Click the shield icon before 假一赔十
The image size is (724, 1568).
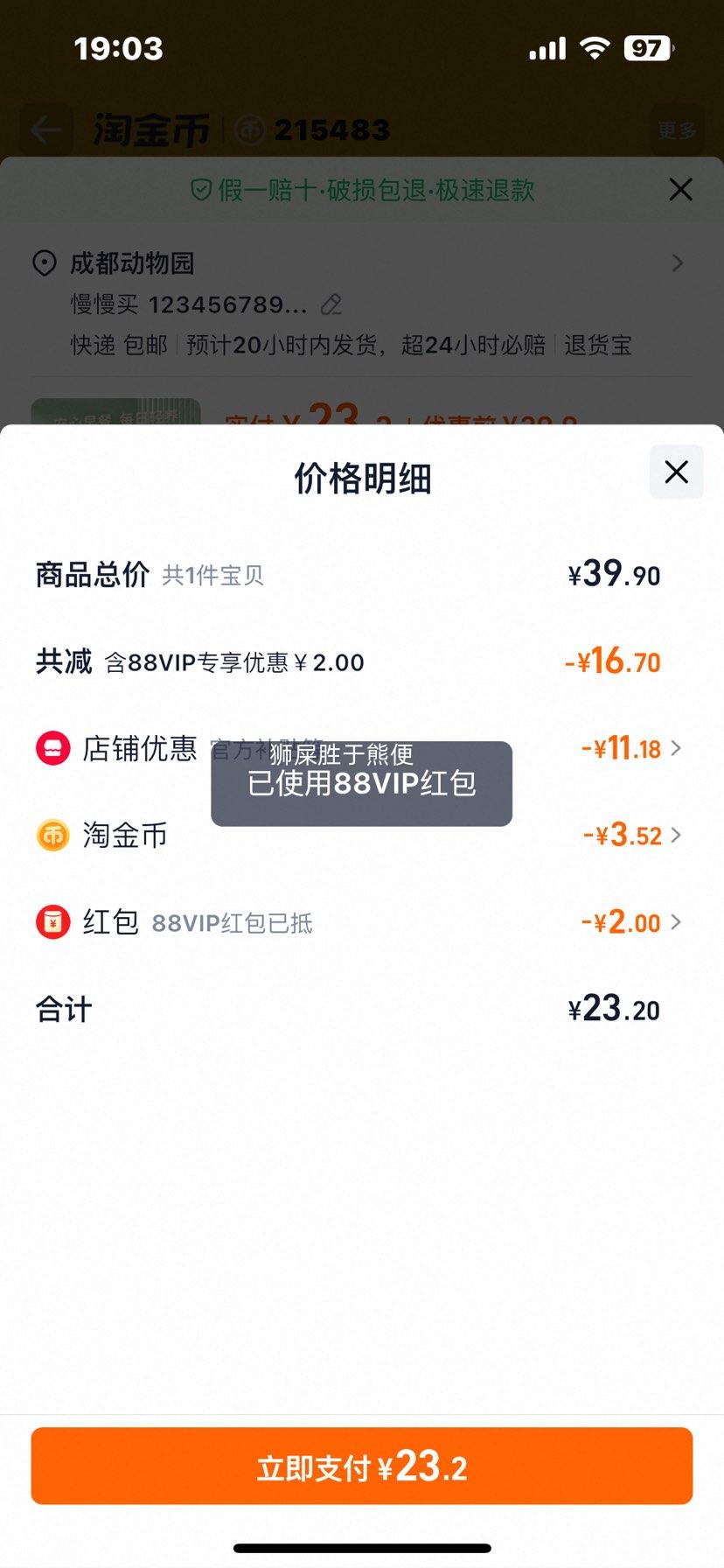coord(203,190)
